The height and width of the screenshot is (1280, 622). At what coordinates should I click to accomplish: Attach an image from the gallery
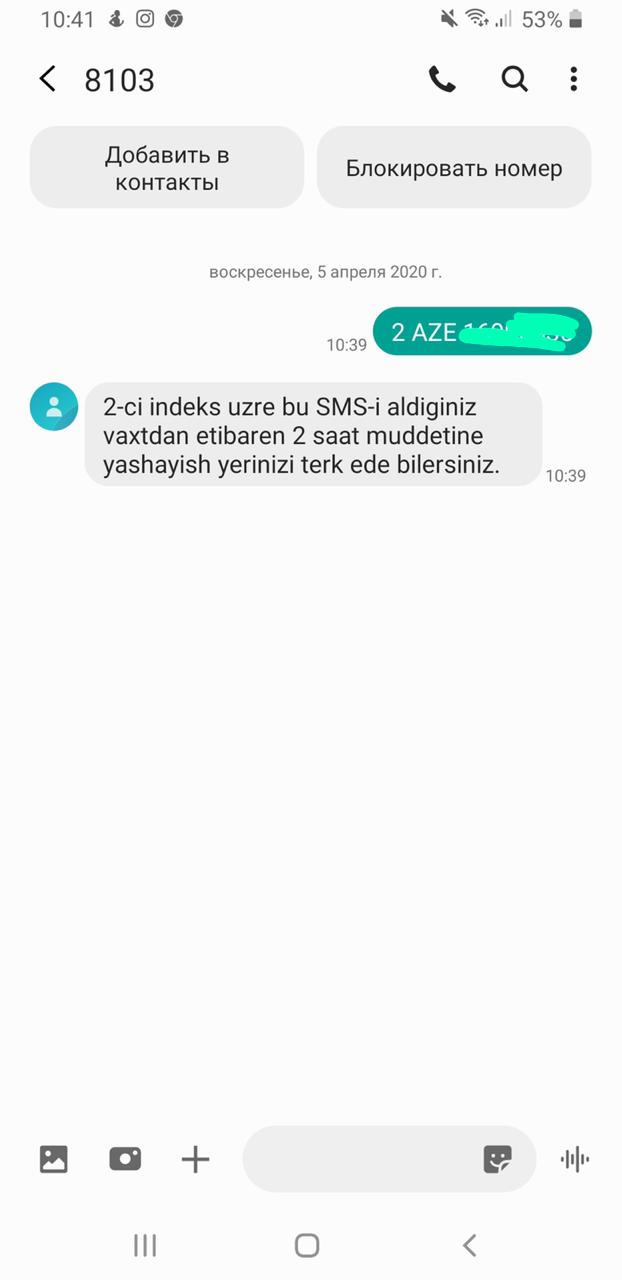pyautogui.click(x=53, y=1159)
